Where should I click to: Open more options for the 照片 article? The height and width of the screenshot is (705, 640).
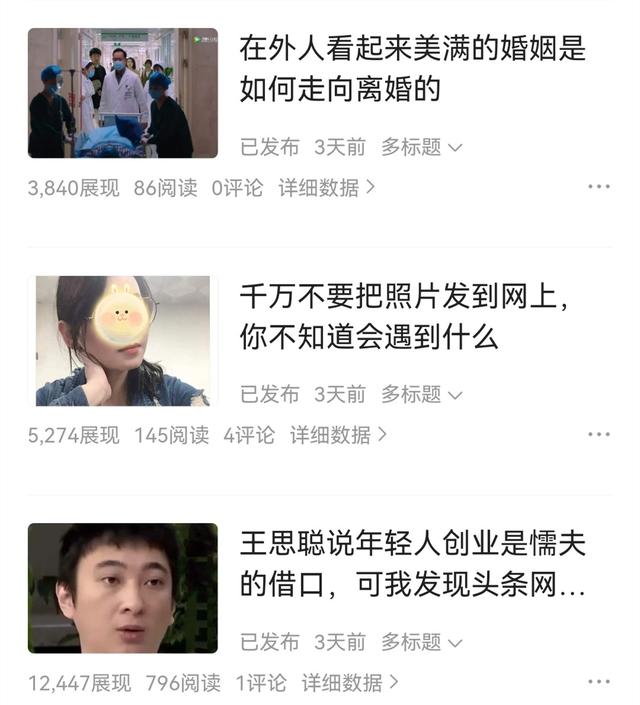[598, 435]
